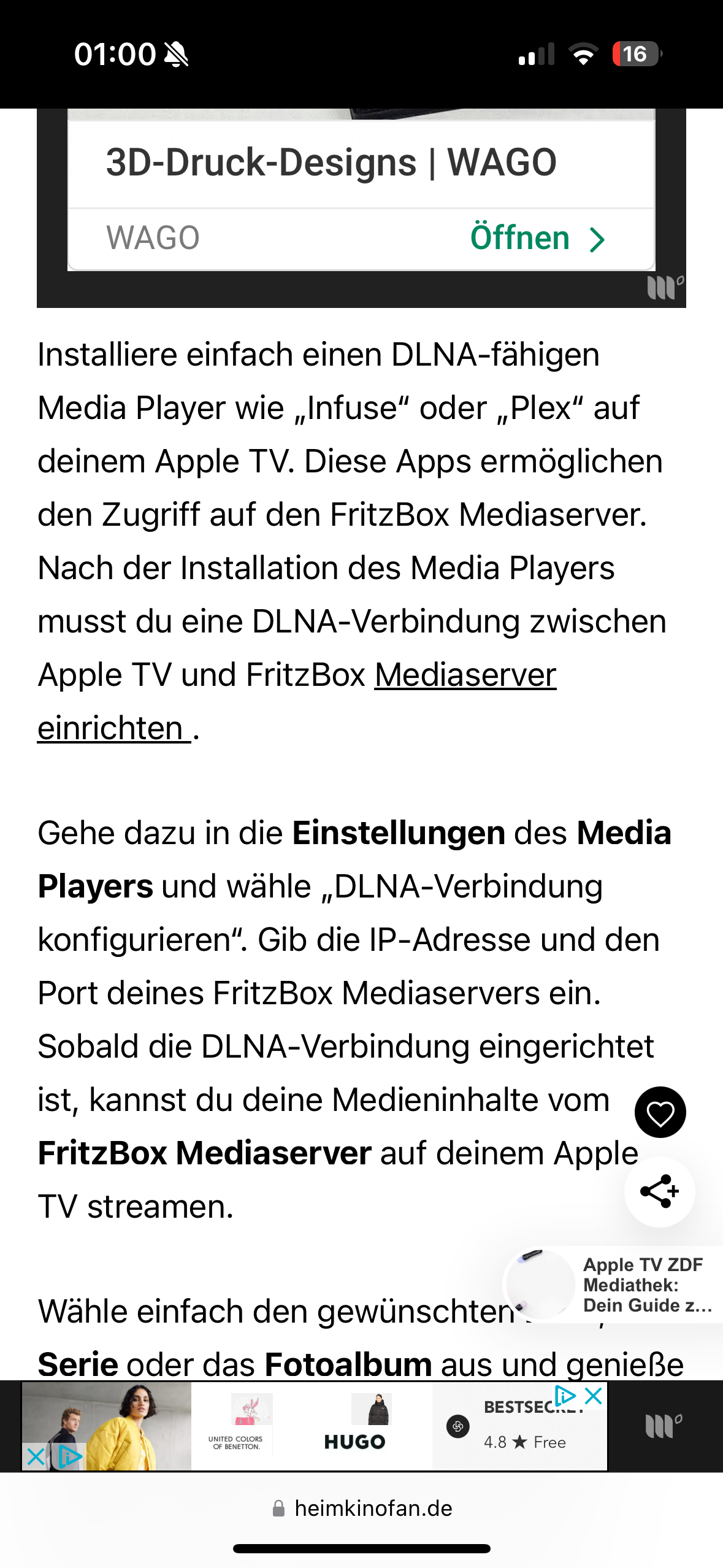Screen dimensions: 723x1568
Task: Close the bottom Bestsecret banner ad
Action: (593, 1396)
